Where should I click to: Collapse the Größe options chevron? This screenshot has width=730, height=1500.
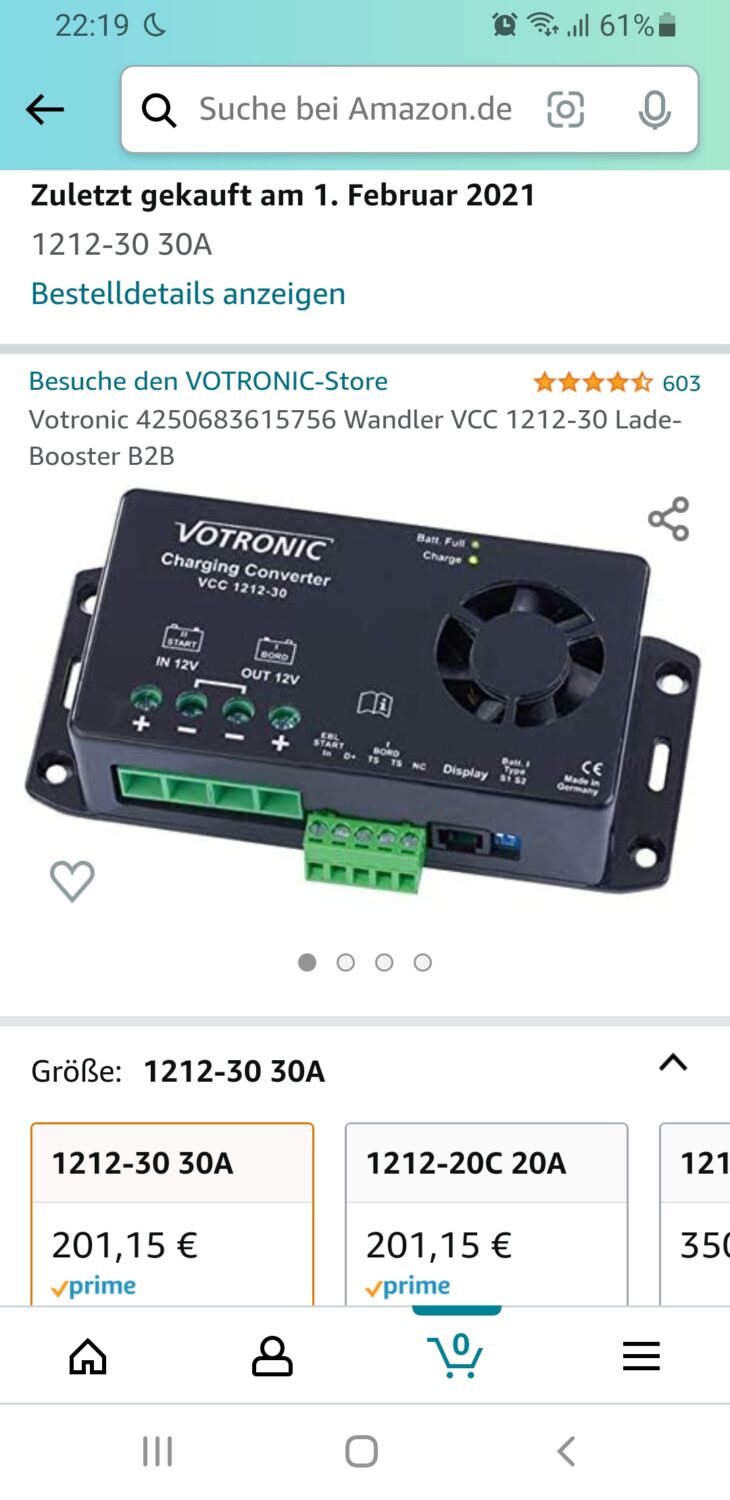point(673,1063)
